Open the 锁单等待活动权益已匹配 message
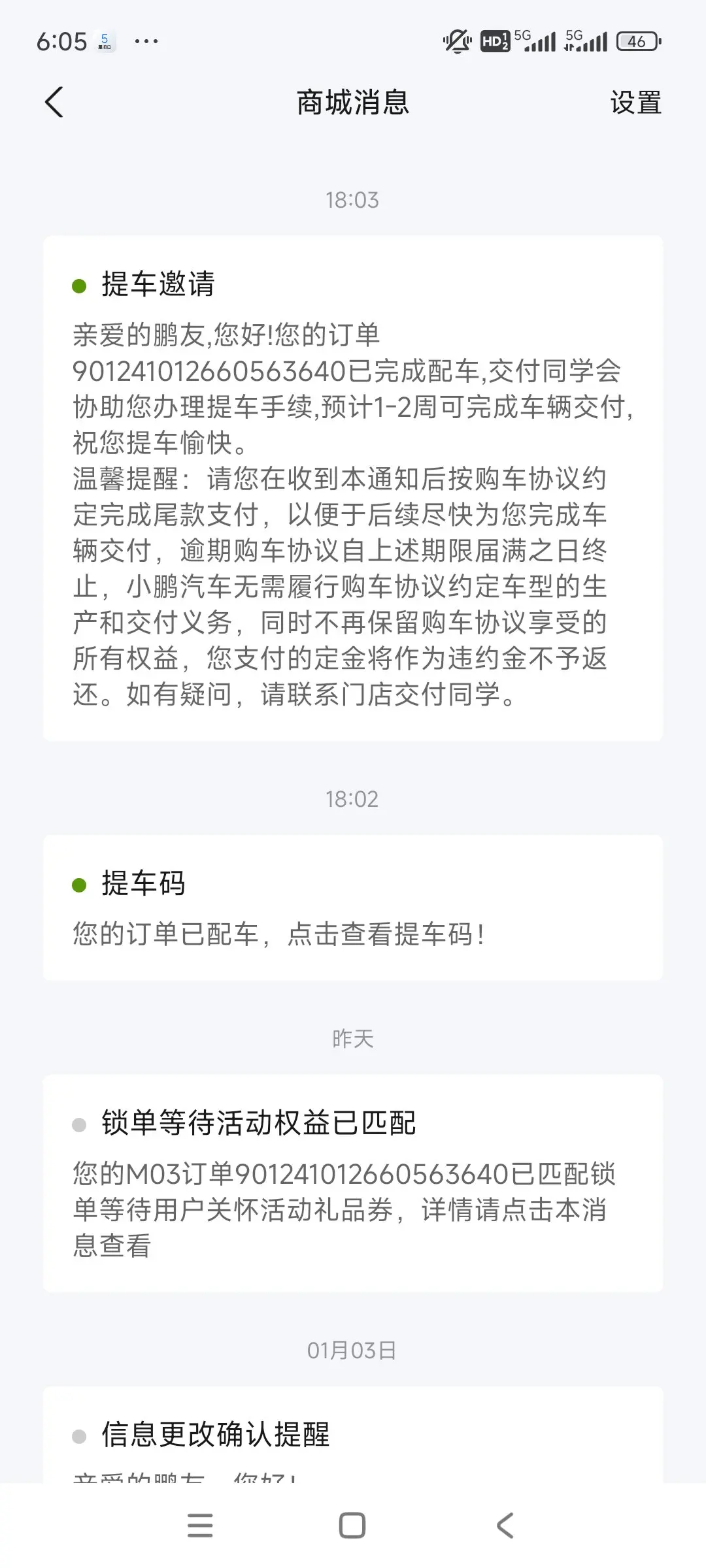The image size is (706, 1568). [353, 1183]
